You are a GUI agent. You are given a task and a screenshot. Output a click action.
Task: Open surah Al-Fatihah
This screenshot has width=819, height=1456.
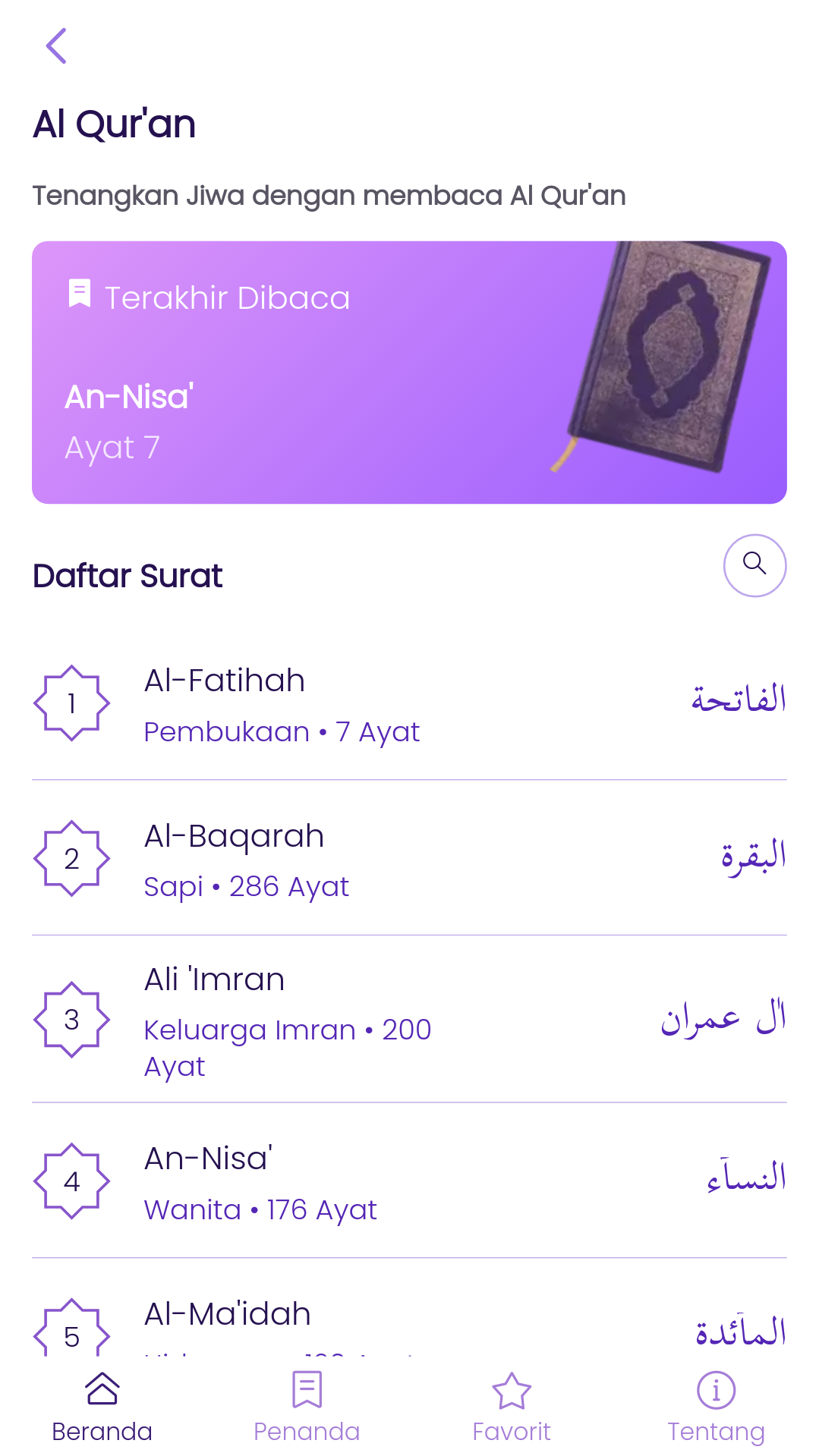[x=408, y=703]
